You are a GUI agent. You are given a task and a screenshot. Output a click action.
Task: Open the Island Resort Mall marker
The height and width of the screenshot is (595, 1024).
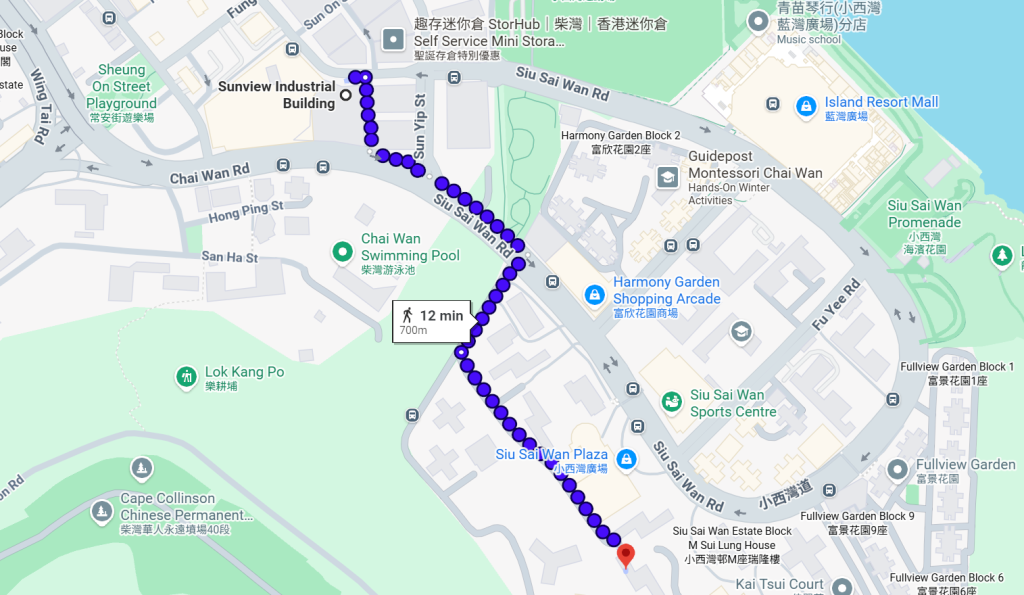tap(806, 105)
